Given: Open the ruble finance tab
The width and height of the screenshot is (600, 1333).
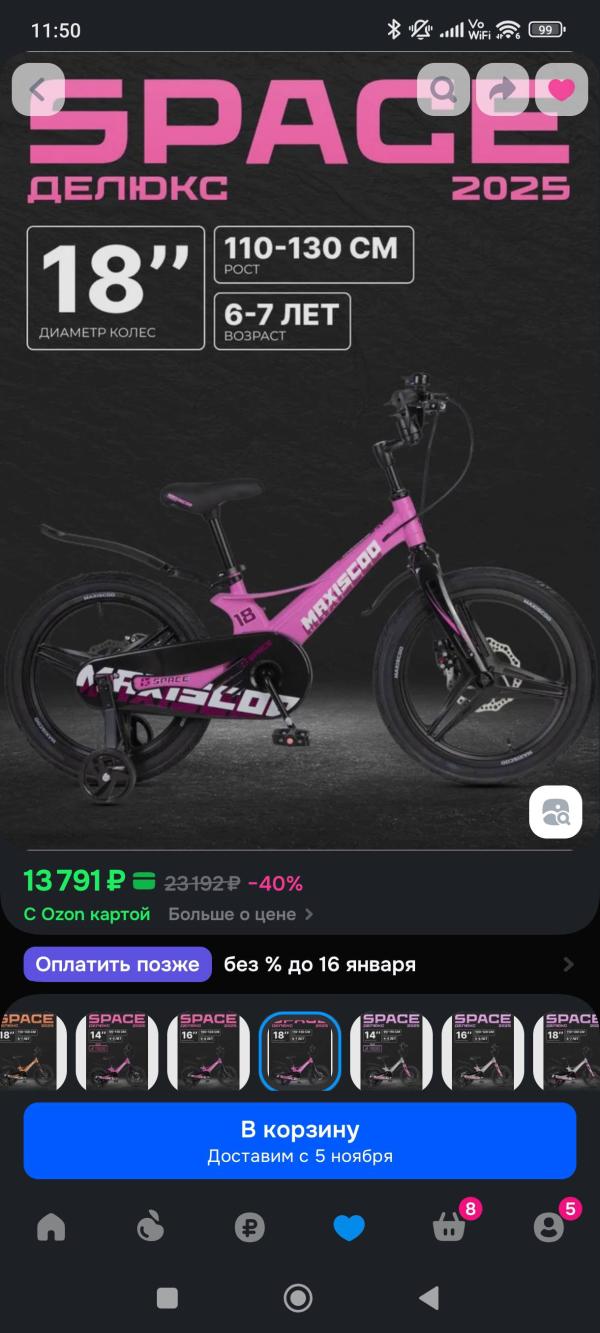Looking at the screenshot, I should point(249,1227).
